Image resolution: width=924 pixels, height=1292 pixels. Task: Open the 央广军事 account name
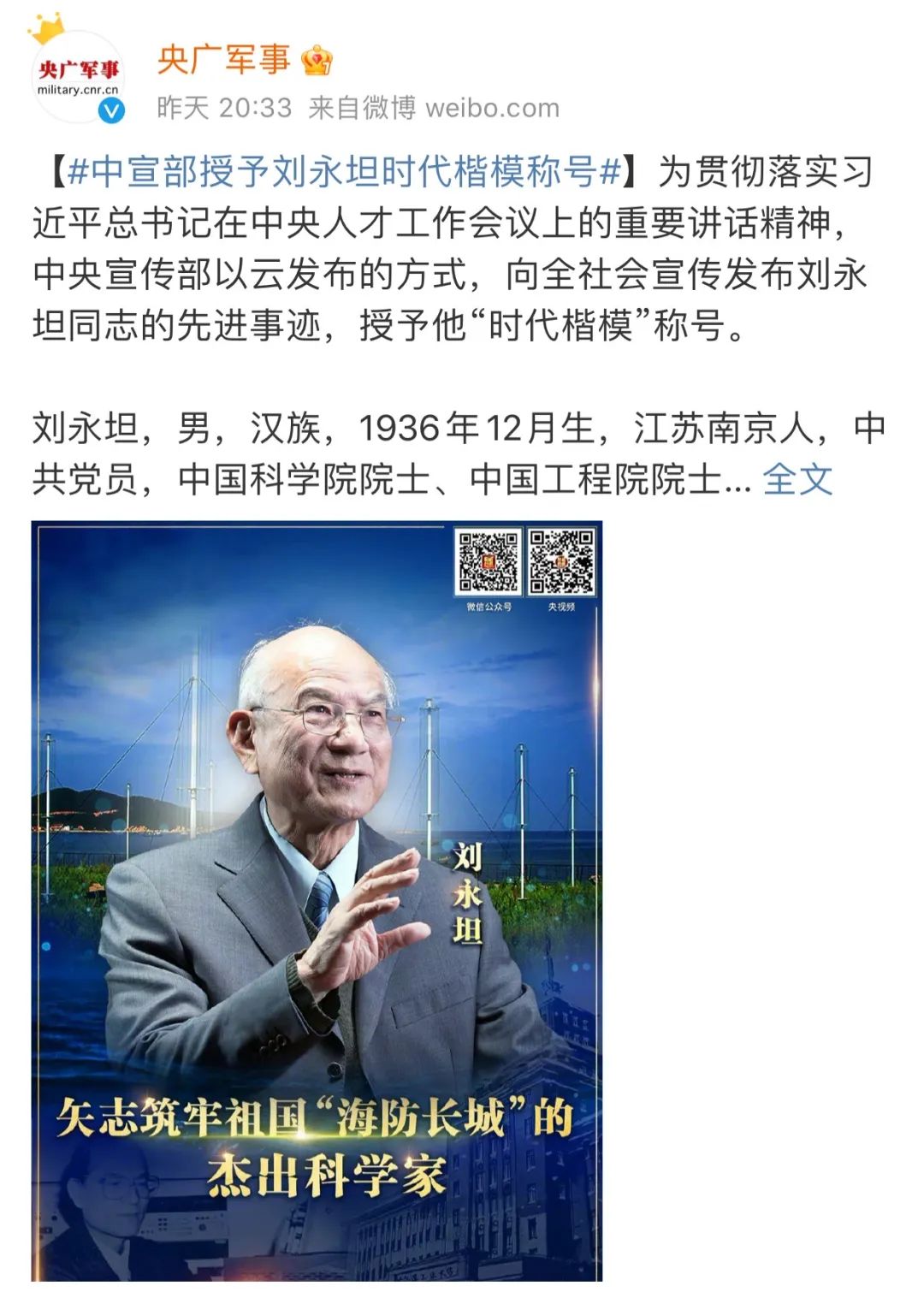click(224, 59)
